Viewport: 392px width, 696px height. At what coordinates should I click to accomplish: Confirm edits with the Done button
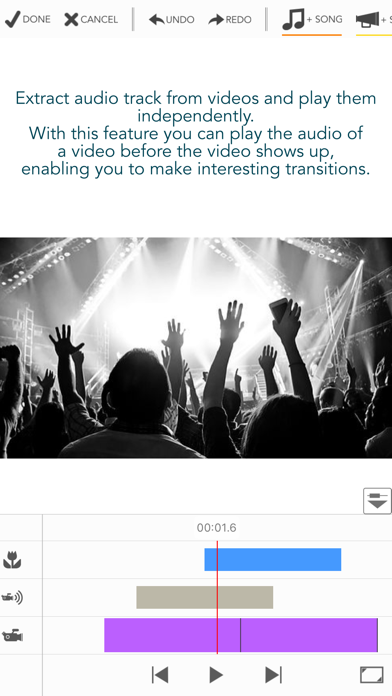[x=28, y=20]
